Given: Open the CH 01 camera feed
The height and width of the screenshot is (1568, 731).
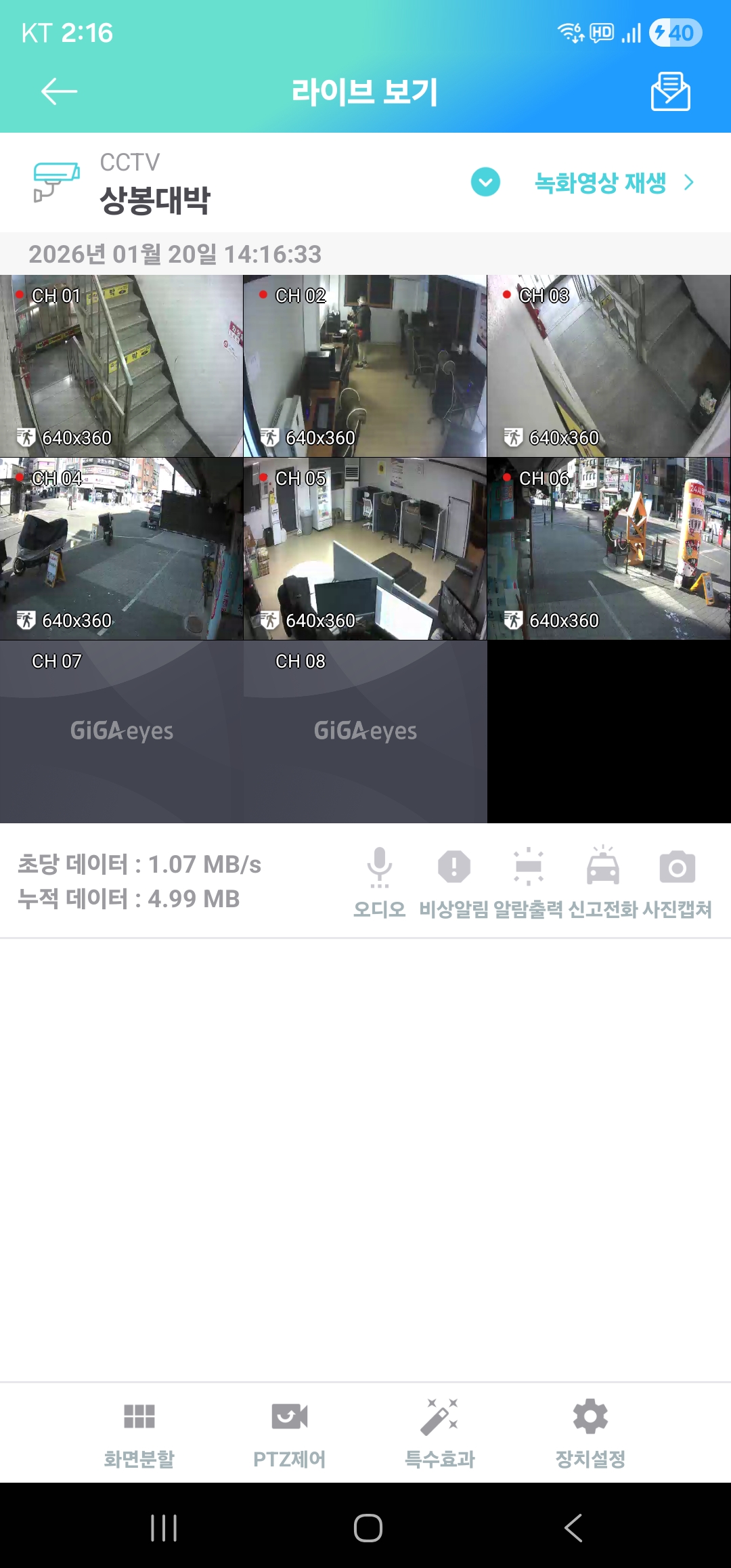Looking at the screenshot, I should pos(121,366).
